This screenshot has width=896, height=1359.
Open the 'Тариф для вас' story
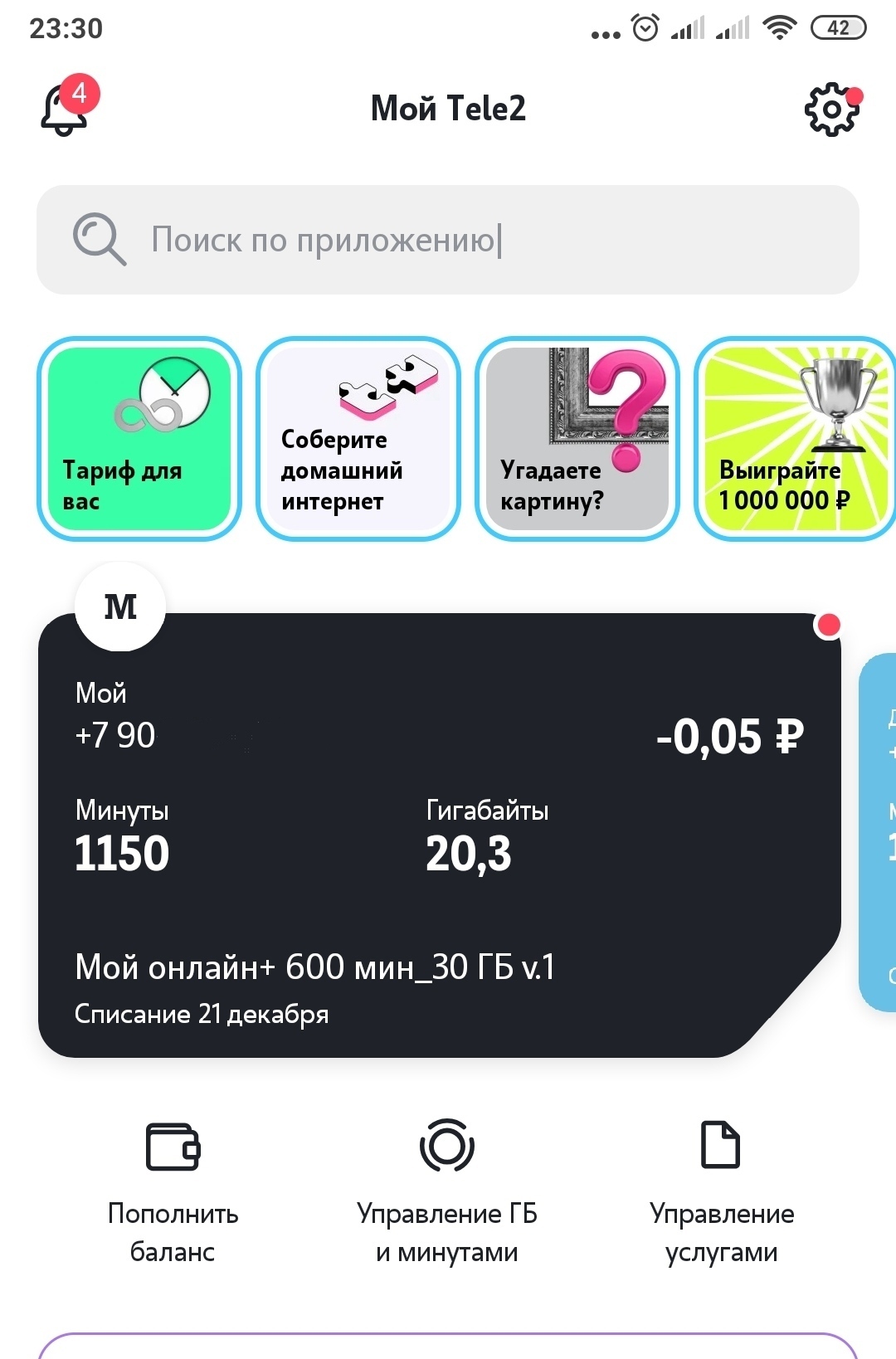coord(139,439)
